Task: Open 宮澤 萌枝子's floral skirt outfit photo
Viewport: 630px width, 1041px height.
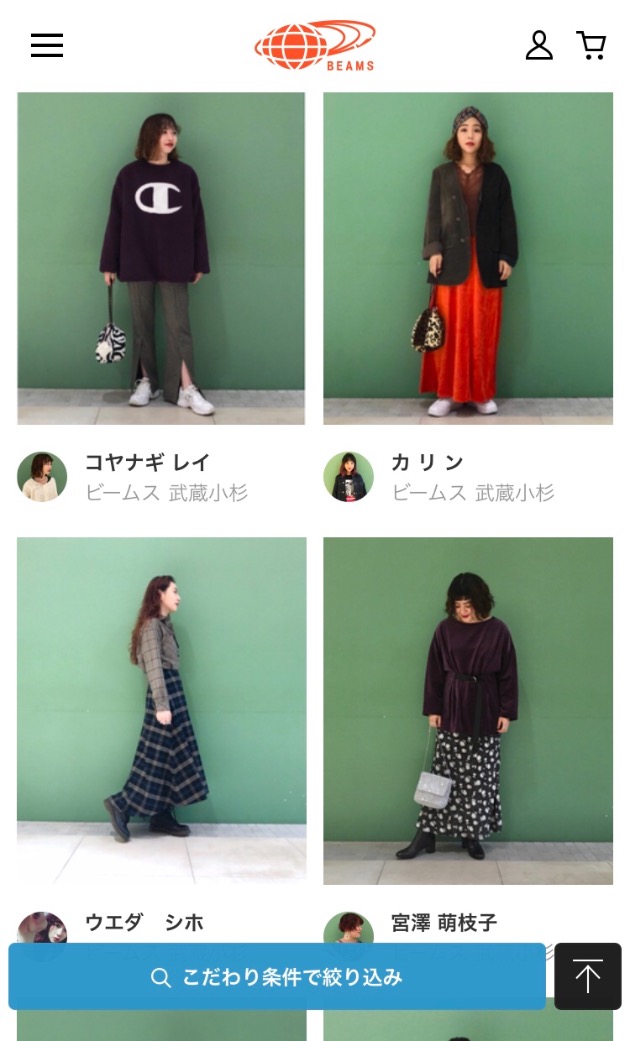Action: 468,710
